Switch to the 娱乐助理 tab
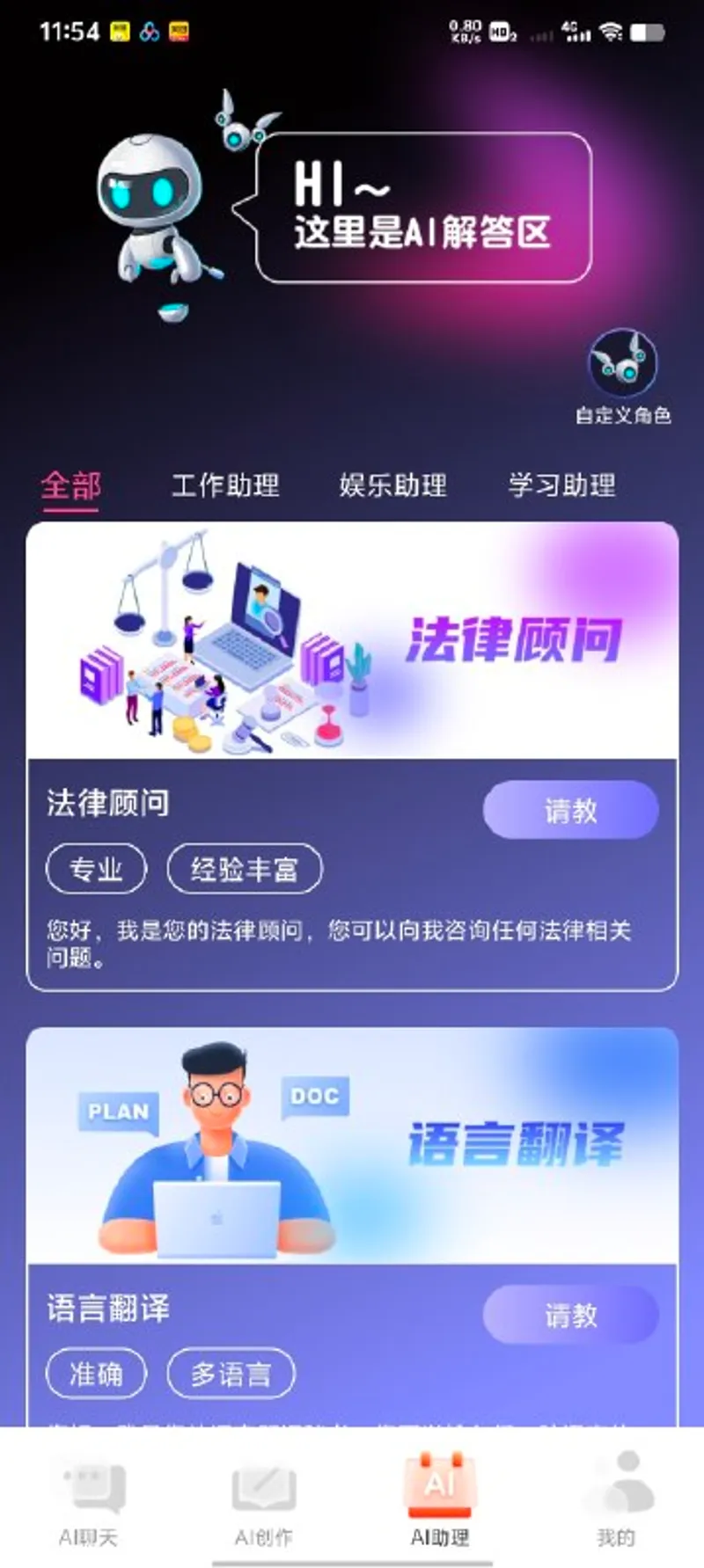Image resolution: width=704 pixels, height=1568 pixels. click(x=393, y=485)
